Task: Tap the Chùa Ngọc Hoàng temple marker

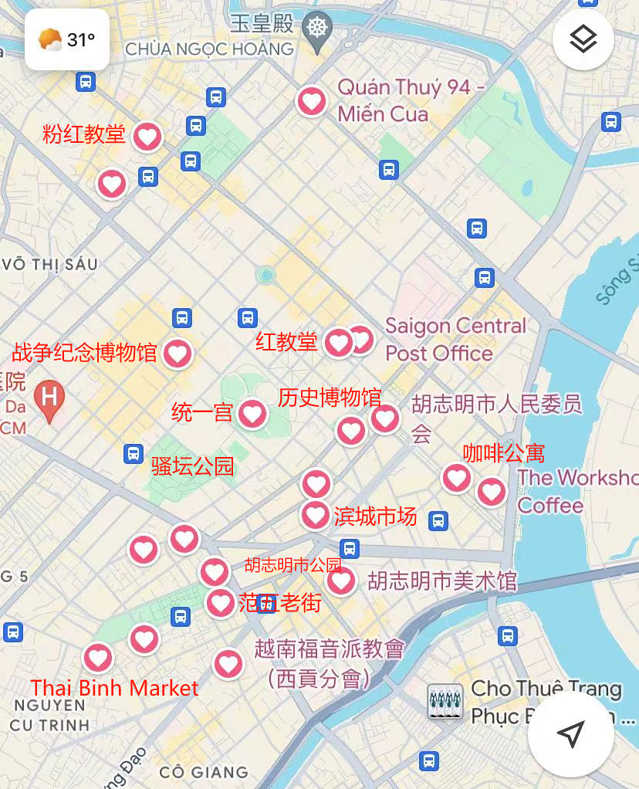Action: pos(317,26)
